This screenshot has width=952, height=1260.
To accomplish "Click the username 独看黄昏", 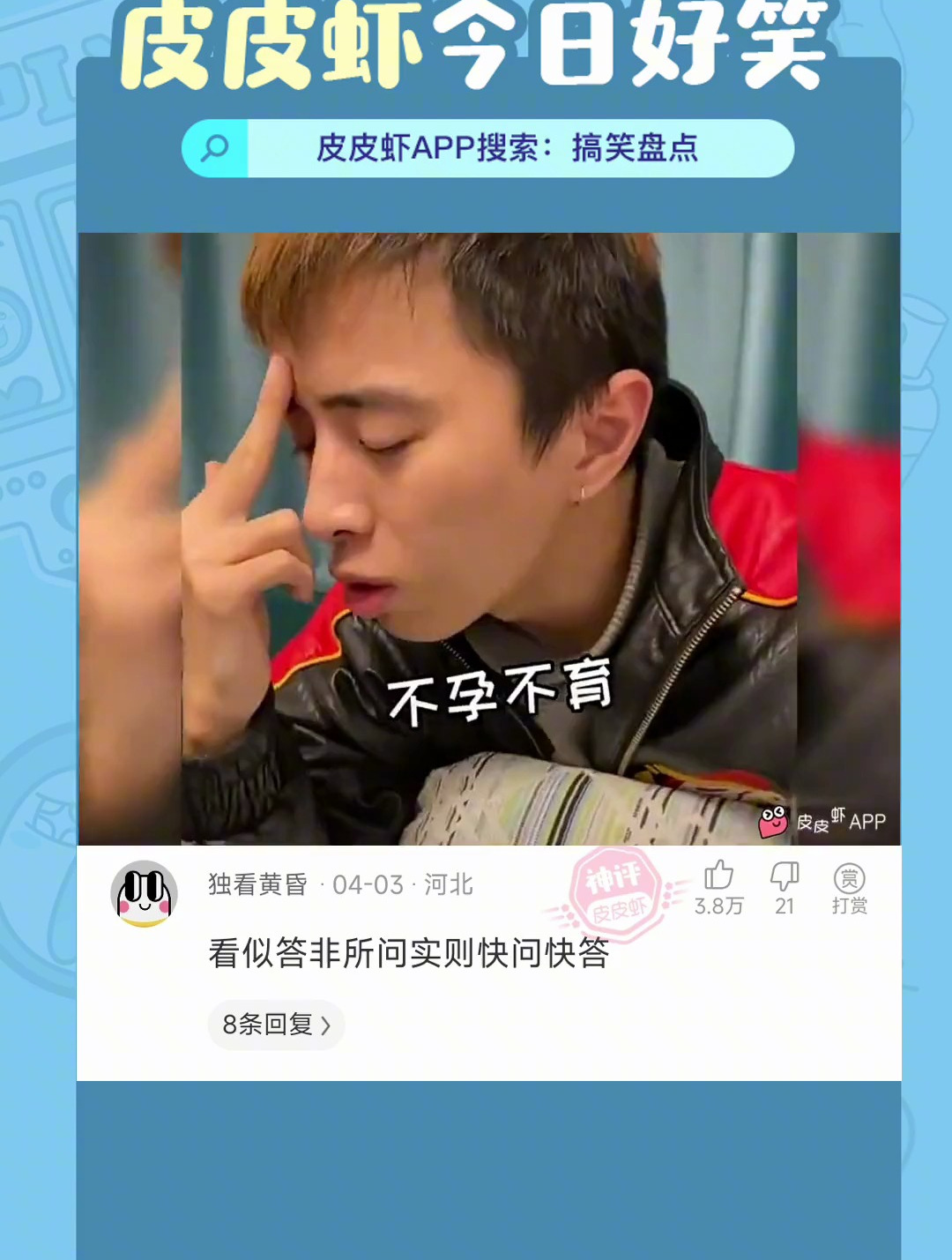I will pyautogui.click(x=255, y=885).
